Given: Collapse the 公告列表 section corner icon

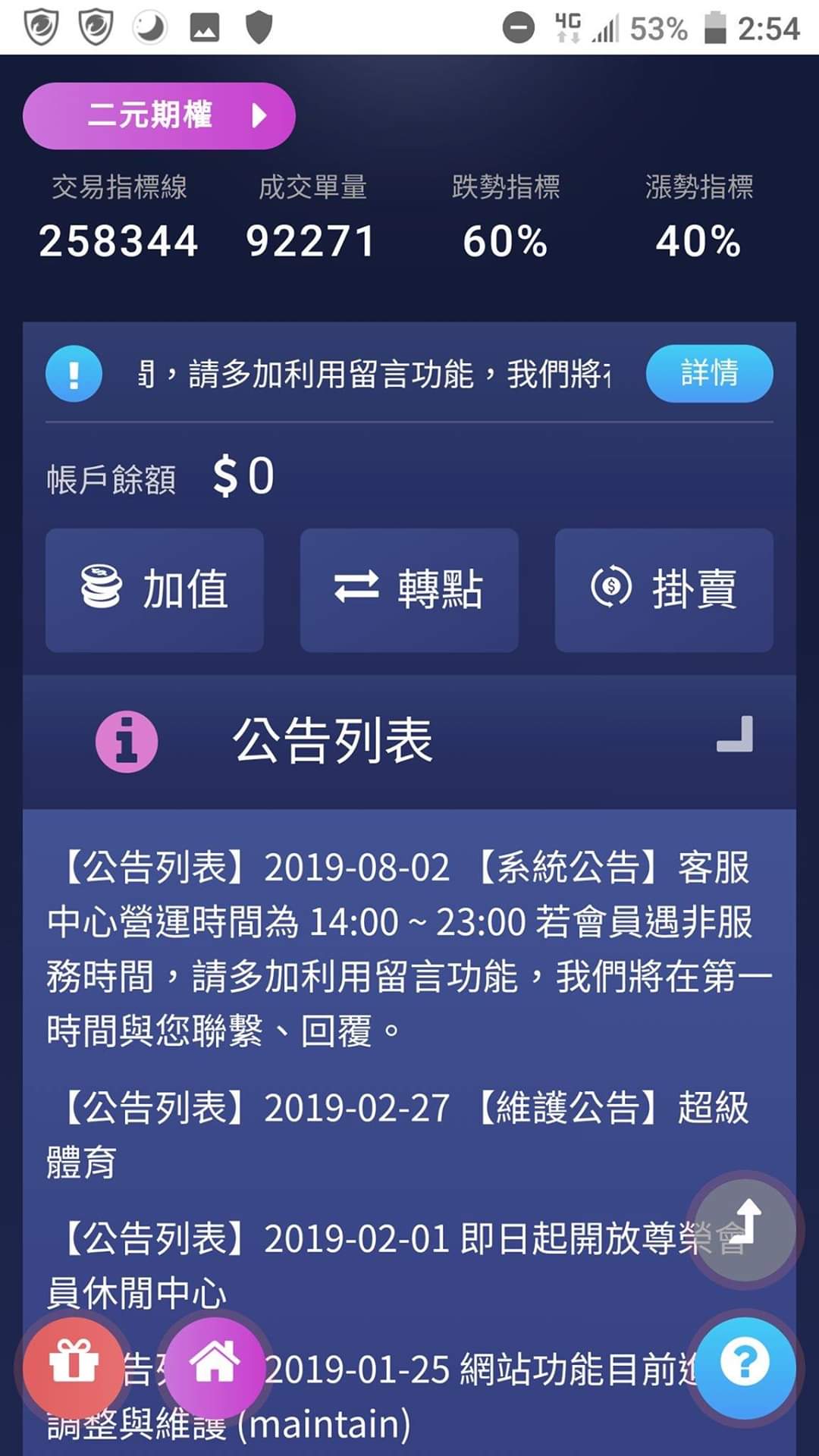Looking at the screenshot, I should 735,734.
